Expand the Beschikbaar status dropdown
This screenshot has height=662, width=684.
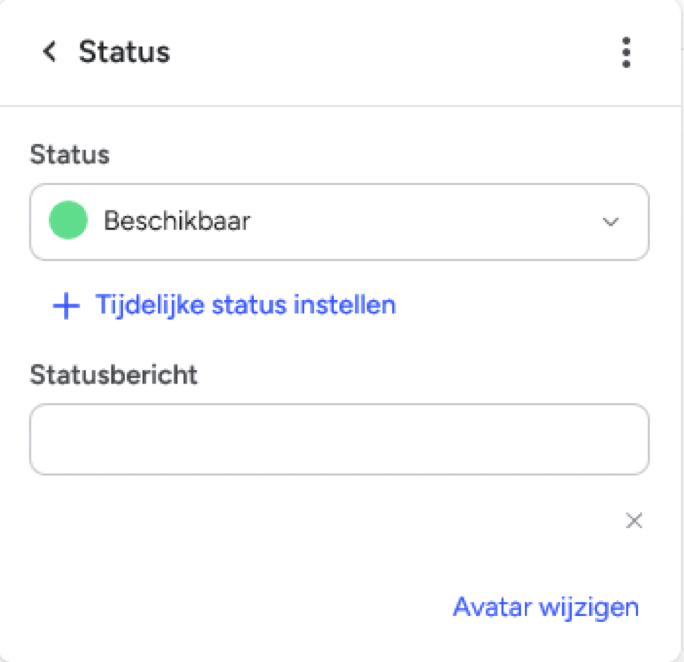339,222
